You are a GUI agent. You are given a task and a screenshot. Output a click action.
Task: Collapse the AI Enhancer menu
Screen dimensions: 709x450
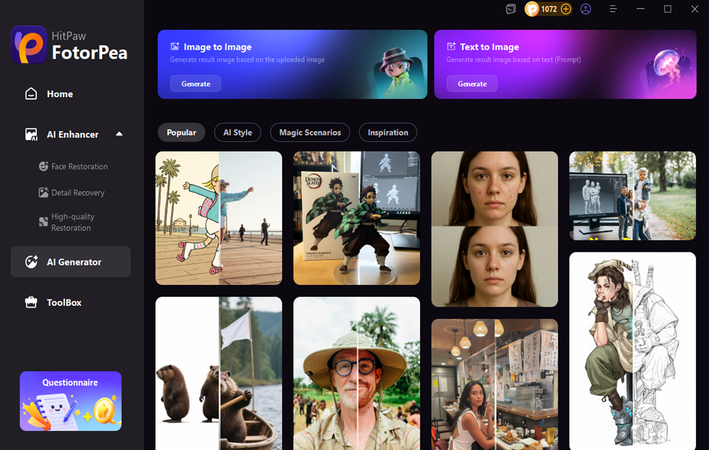pyautogui.click(x=119, y=134)
